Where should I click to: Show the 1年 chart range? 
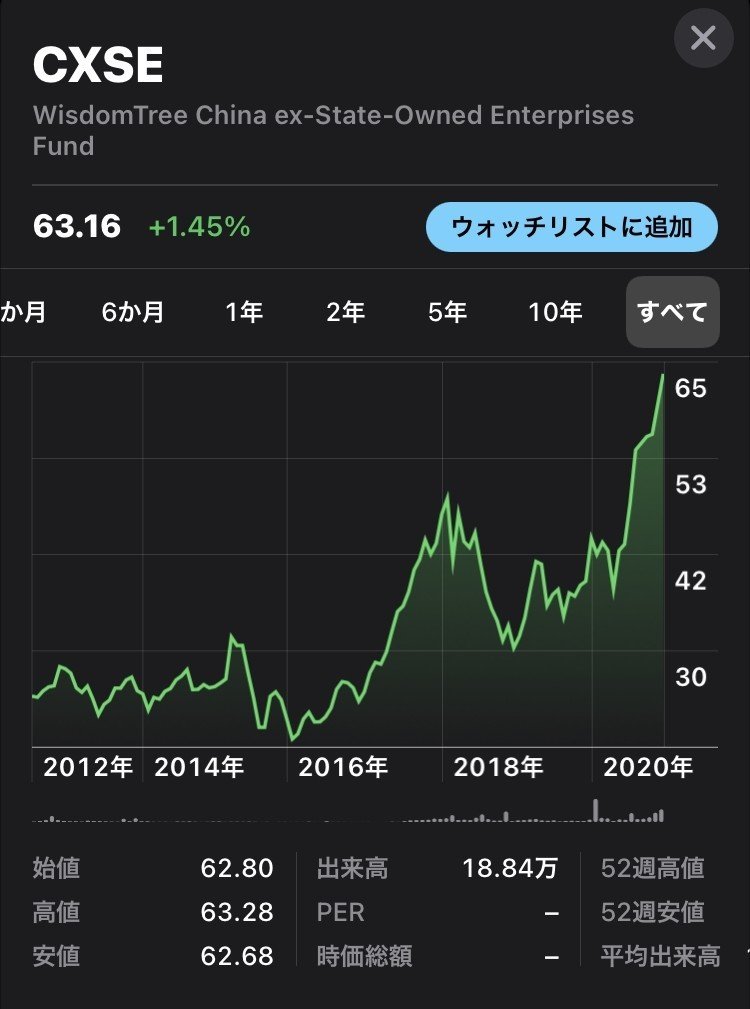244,312
